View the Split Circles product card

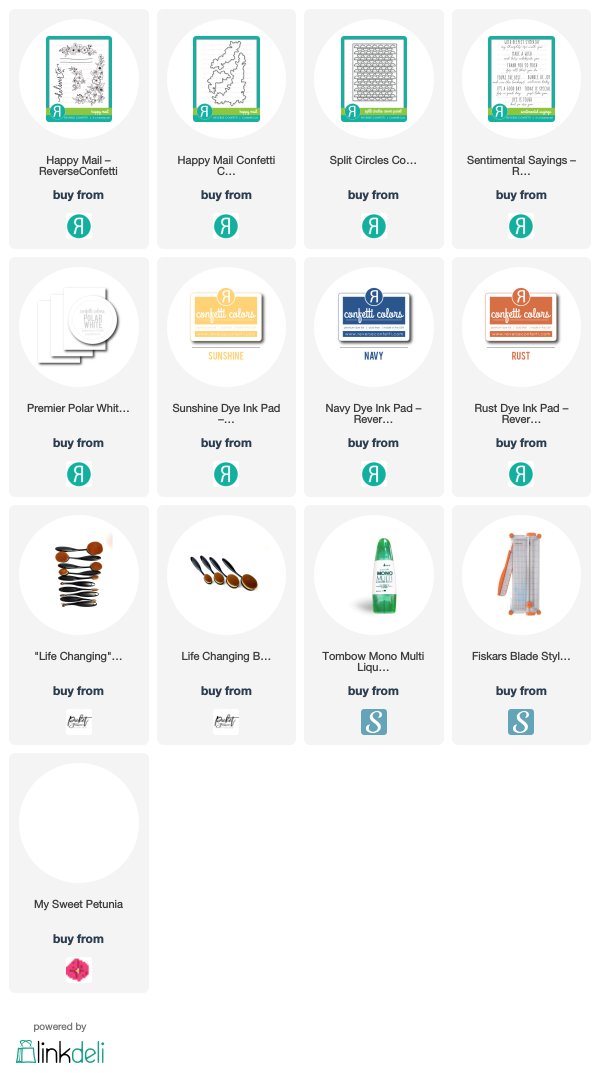pos(374,129)
